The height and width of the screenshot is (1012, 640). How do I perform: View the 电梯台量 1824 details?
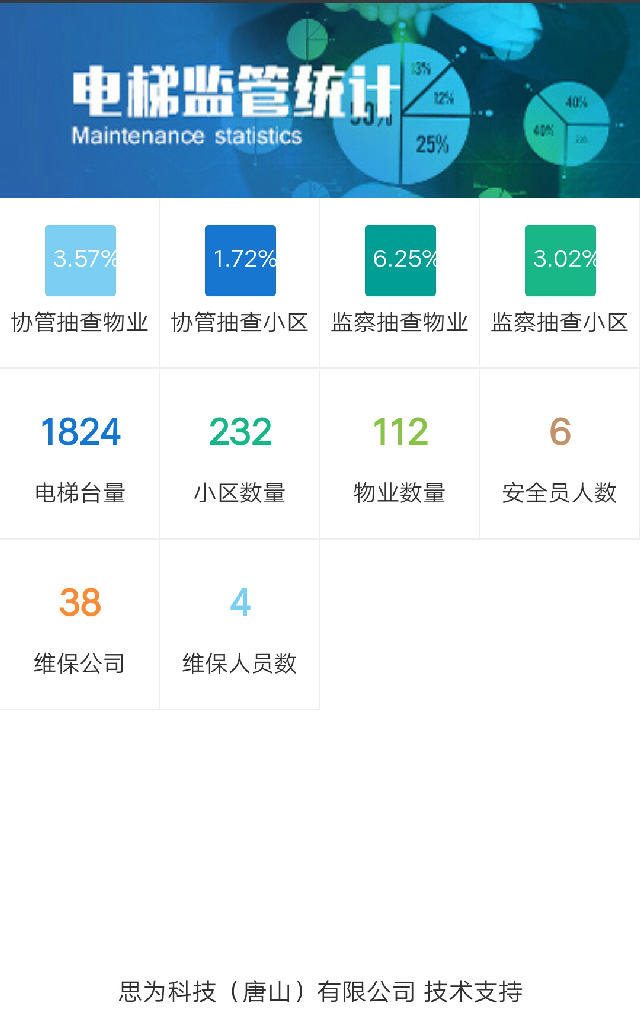80,455
